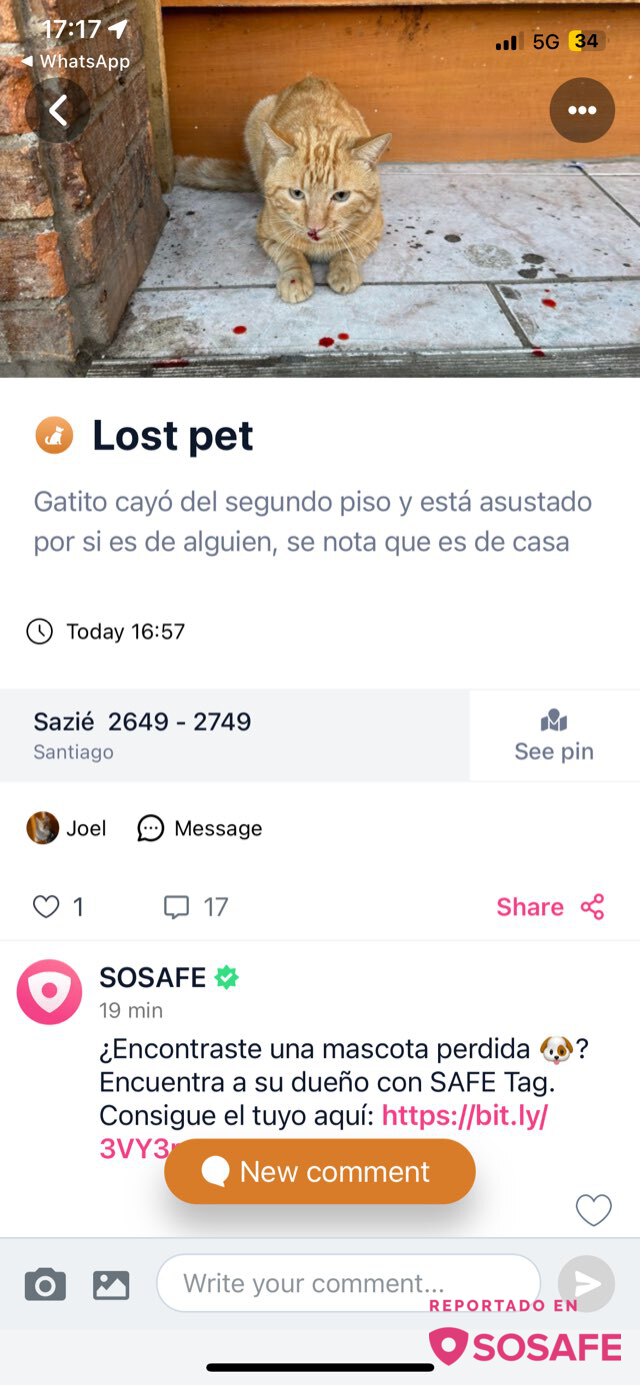The image size is (641, 1386).
Task: Like the lost pet post
Action: pos(47,907)
